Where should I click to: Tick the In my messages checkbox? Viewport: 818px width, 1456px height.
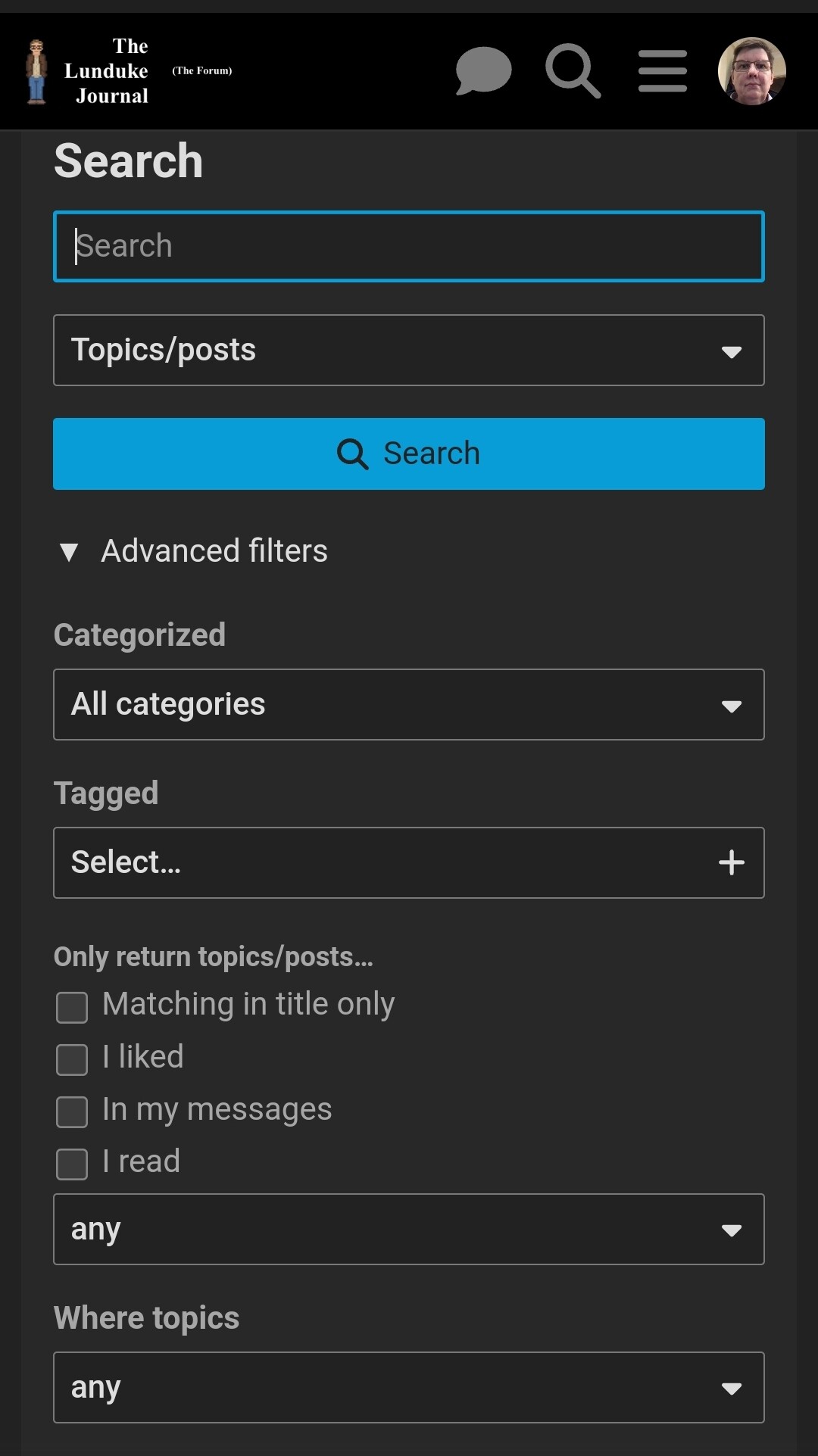click(x=72, y=1112)
